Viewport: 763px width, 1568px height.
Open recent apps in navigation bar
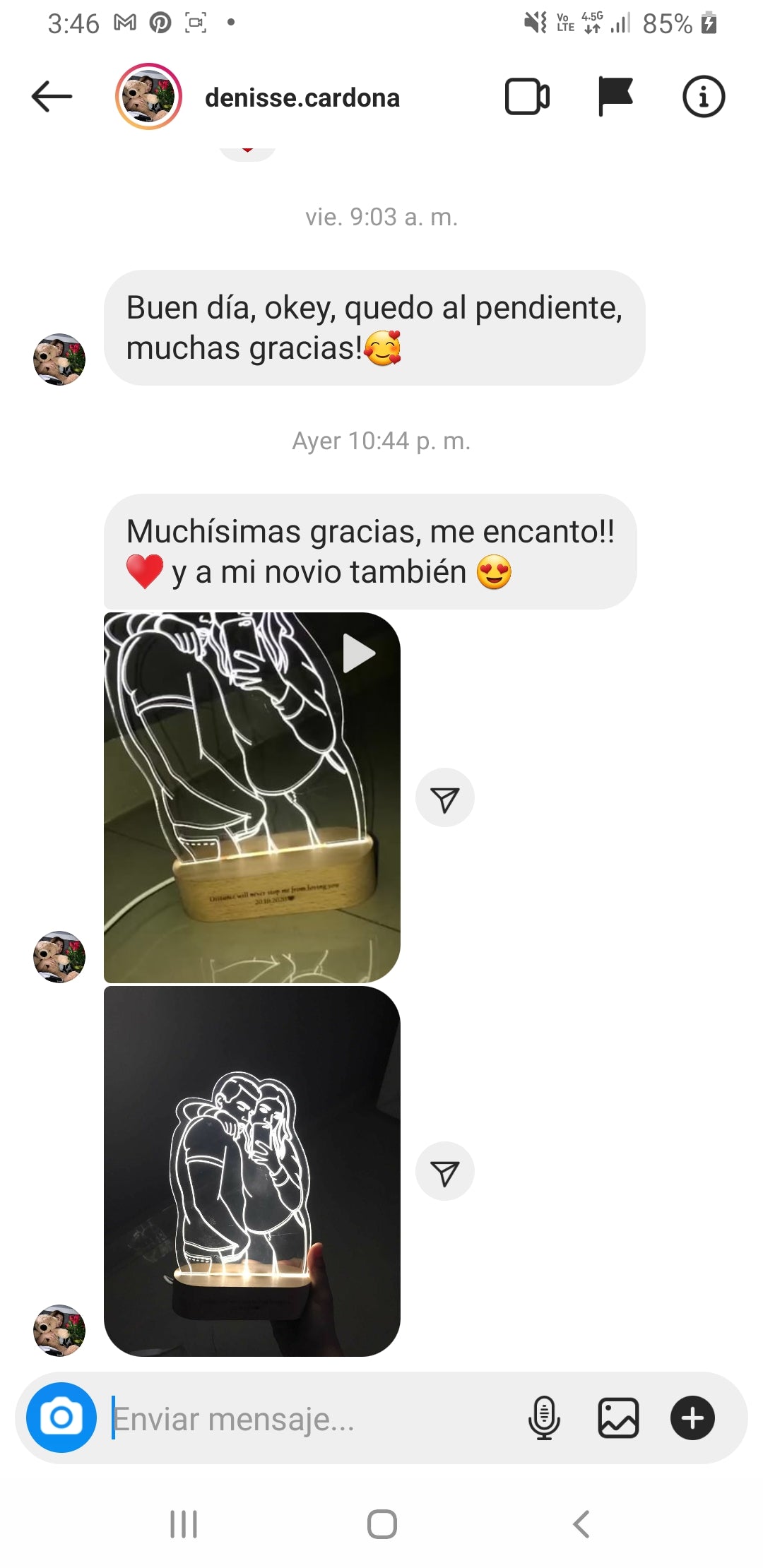click(x=184, y=1524)
